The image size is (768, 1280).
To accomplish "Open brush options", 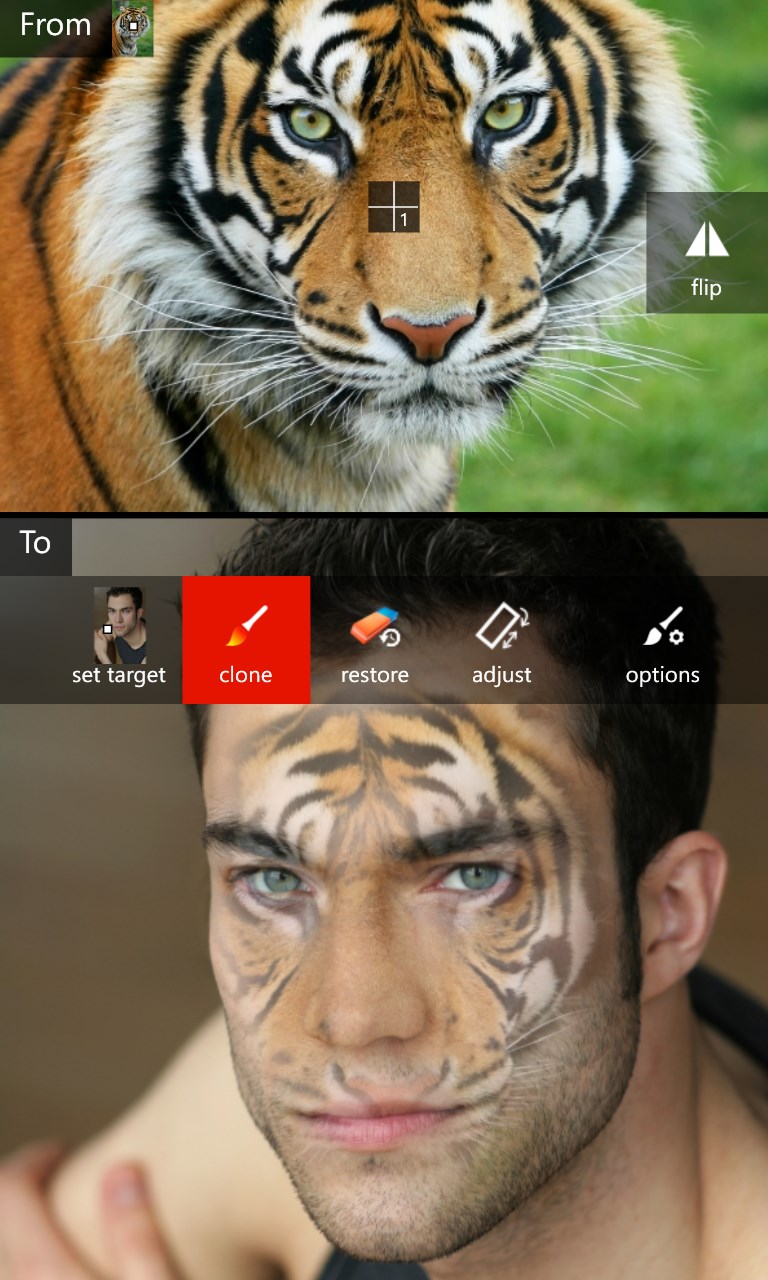I will [x=662, y=640].
